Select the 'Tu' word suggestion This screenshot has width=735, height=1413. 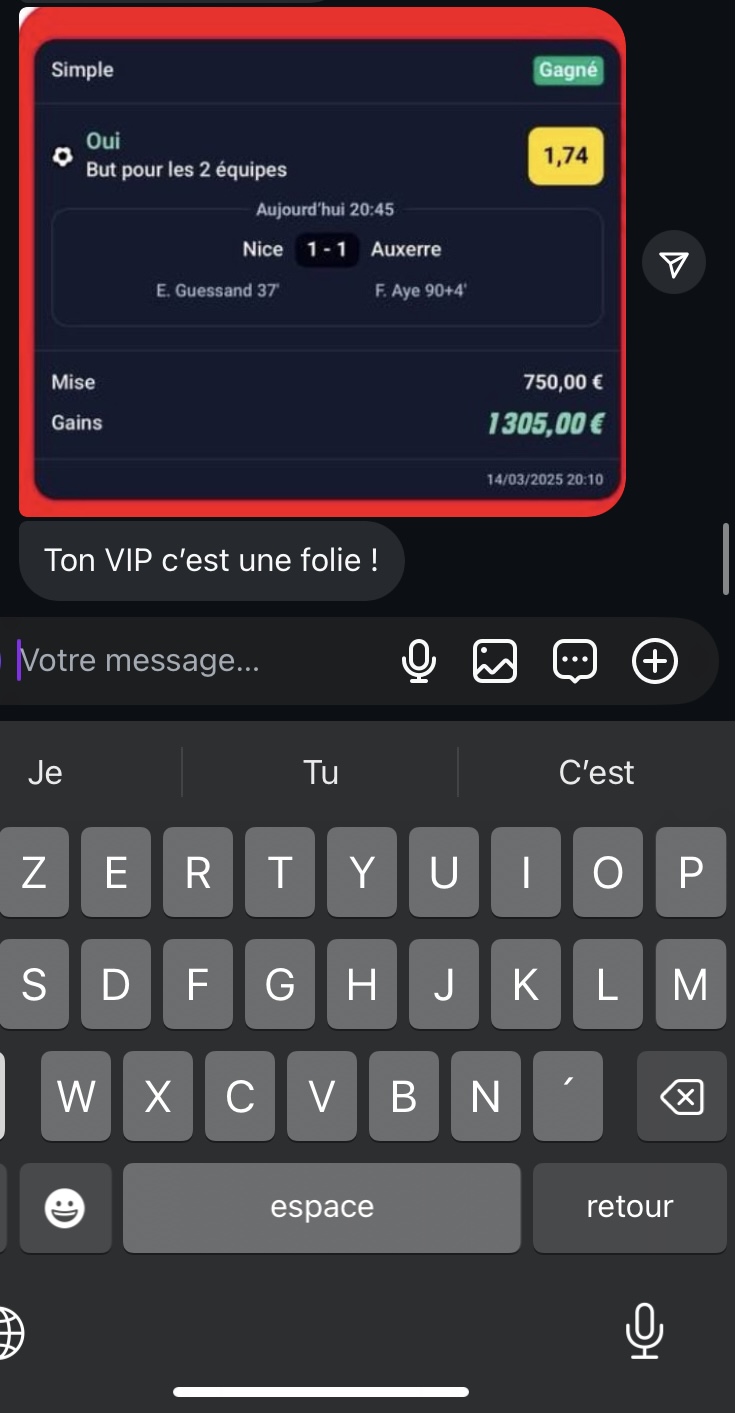click(318, 771)
